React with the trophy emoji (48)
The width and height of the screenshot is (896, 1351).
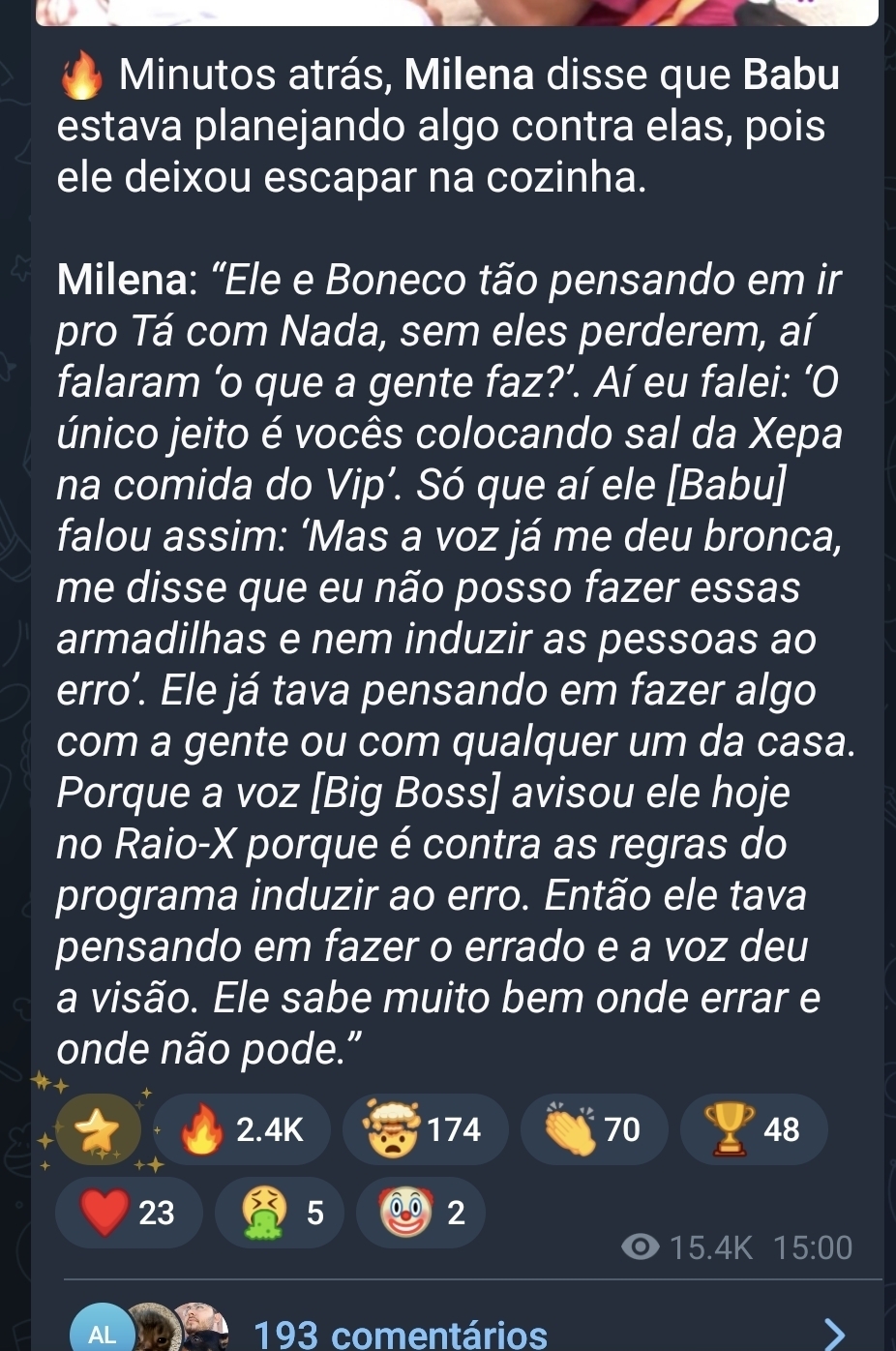(x=753, y=1129)
